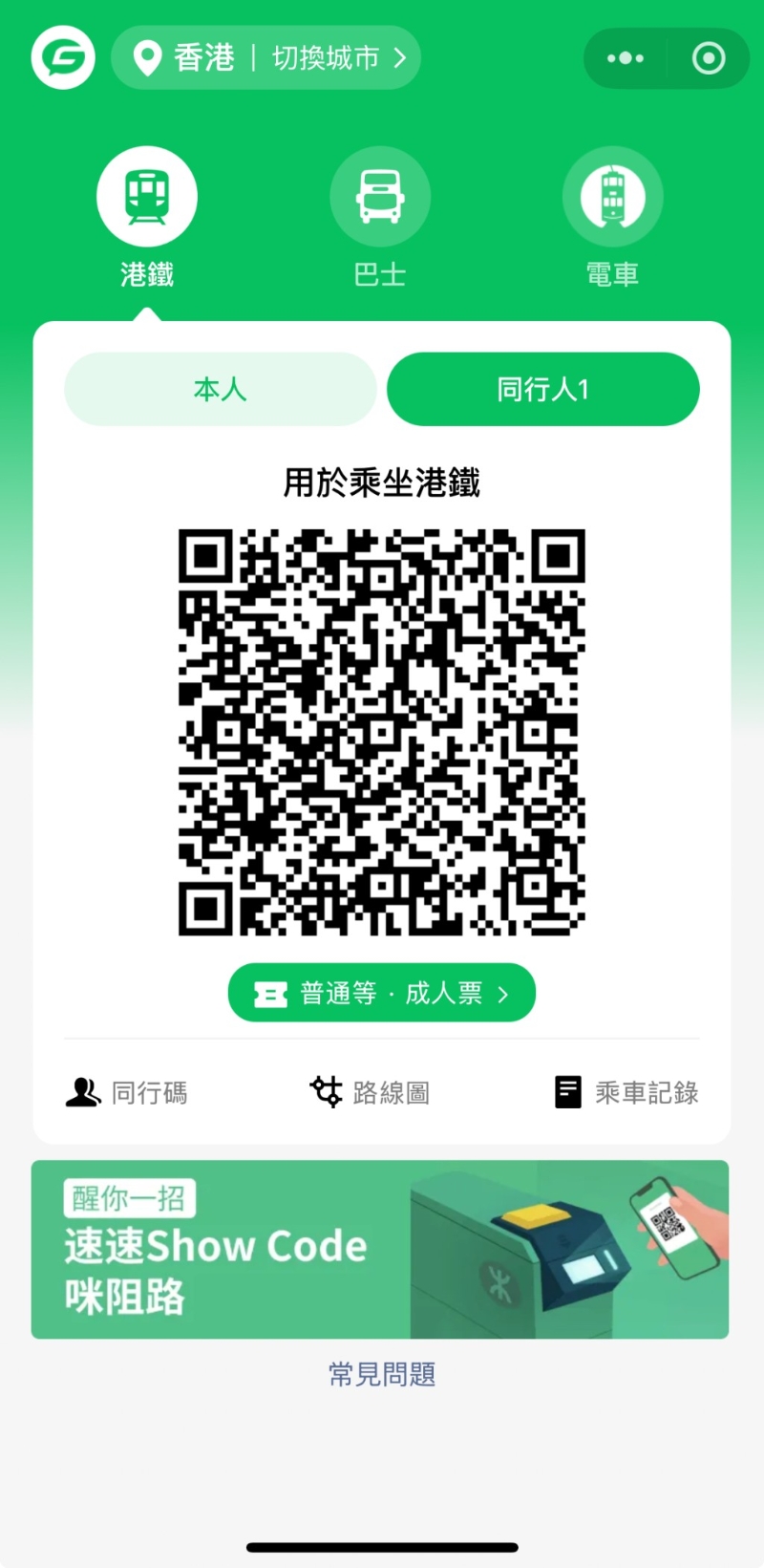Click the bottom home indicator bar
Viewport: 764px width, 1568px height.
point(382,1545)
